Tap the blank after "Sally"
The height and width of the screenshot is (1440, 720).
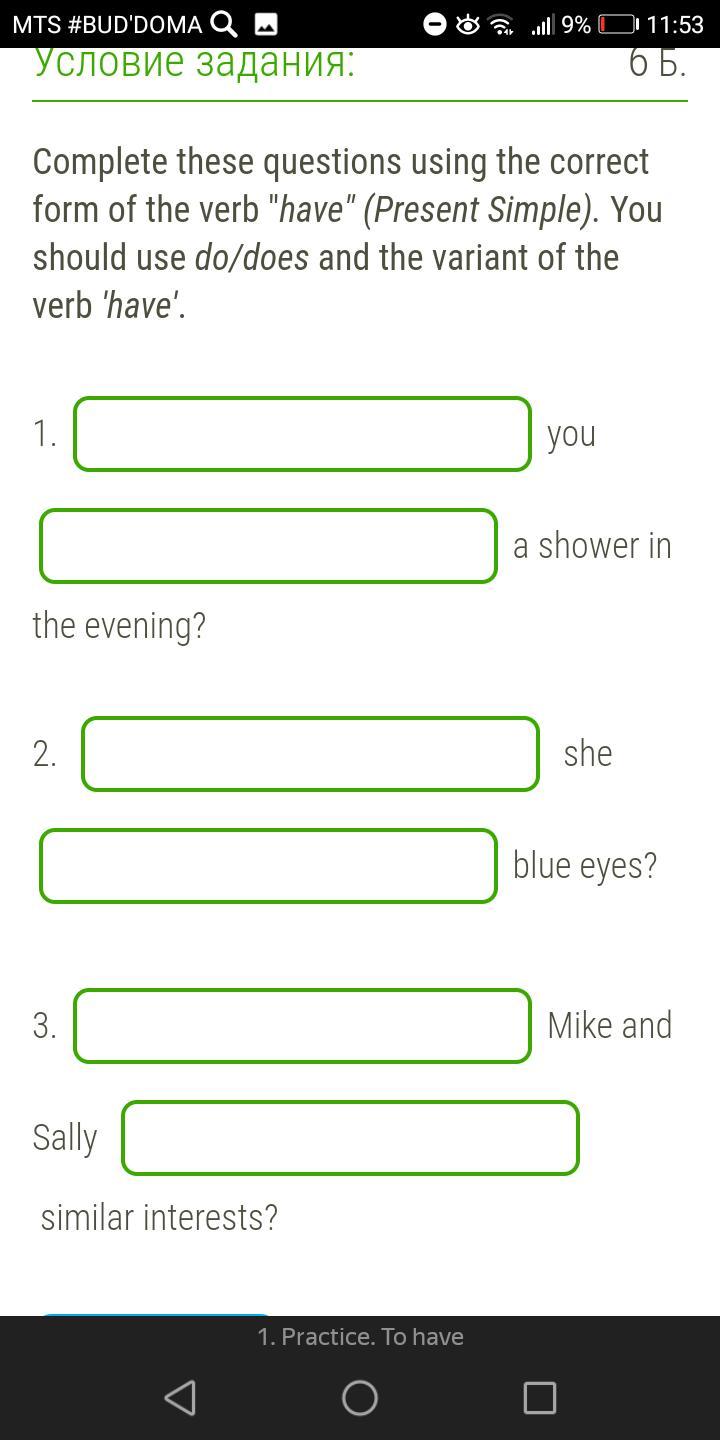tap(350, 1138)
